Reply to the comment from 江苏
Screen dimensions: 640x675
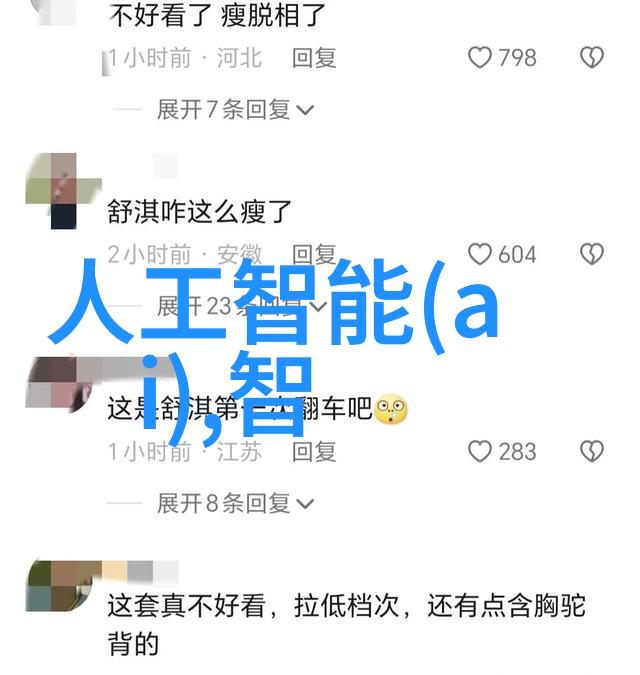point(314,451)
